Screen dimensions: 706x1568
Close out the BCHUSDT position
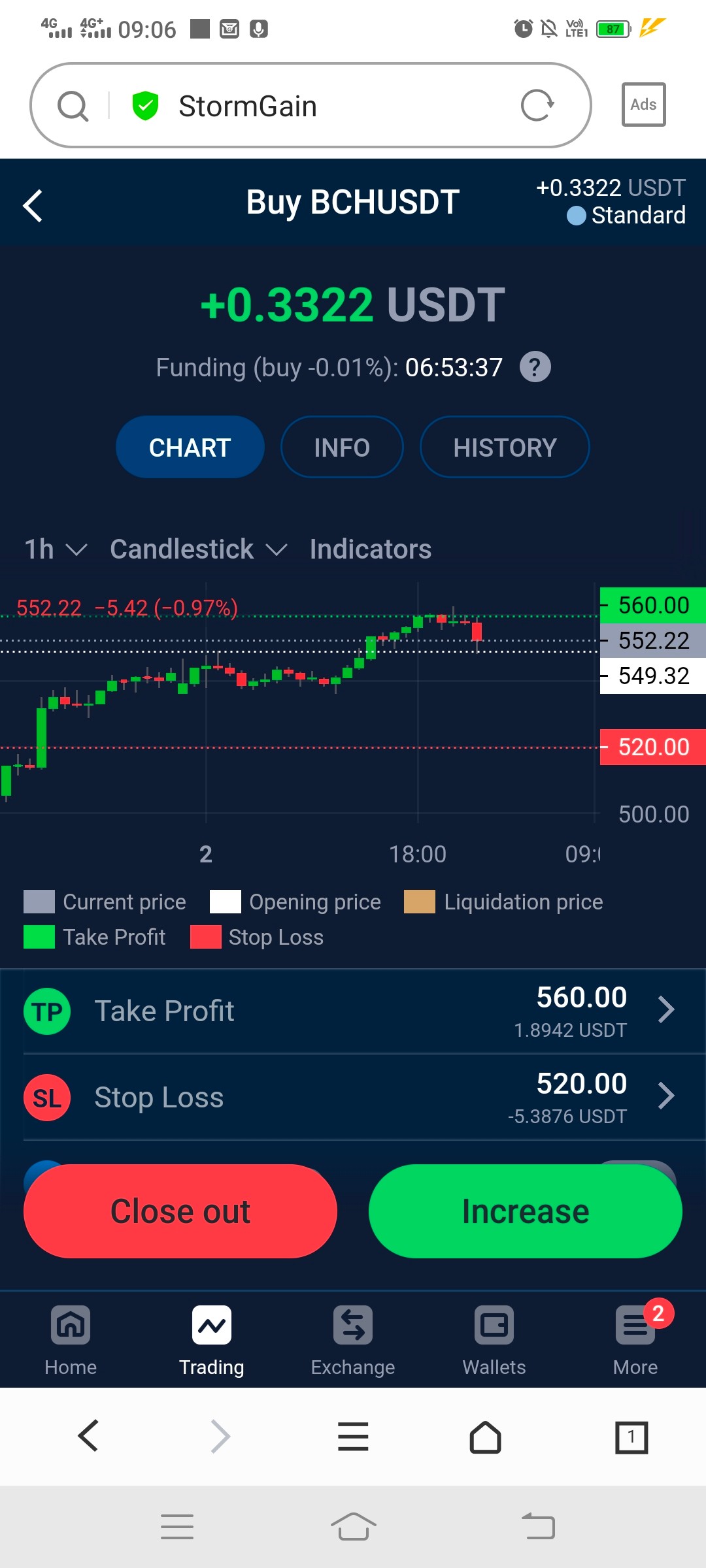coord(180,1211)
